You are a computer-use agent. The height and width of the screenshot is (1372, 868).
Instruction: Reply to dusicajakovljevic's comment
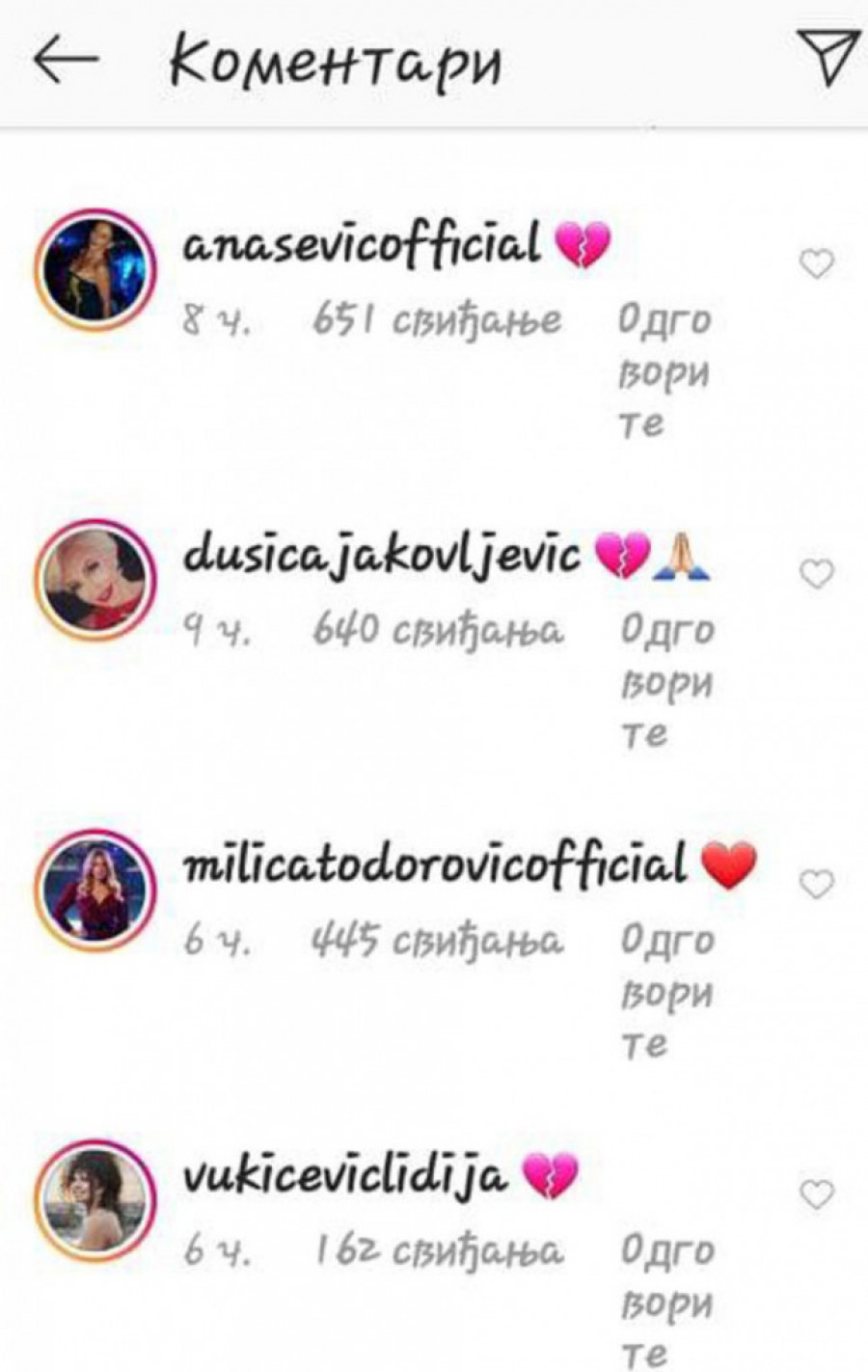pyautogui.click(x=665, y=682)
